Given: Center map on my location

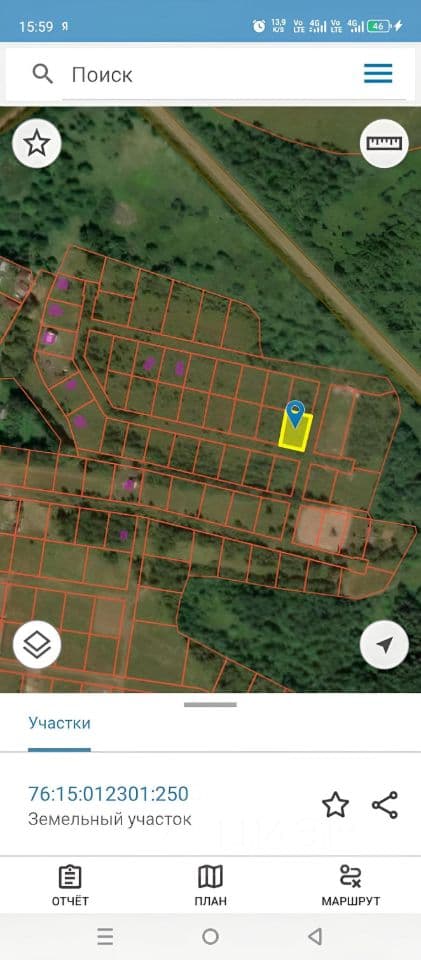Looking at the screenshot, I should click(384, 645).
